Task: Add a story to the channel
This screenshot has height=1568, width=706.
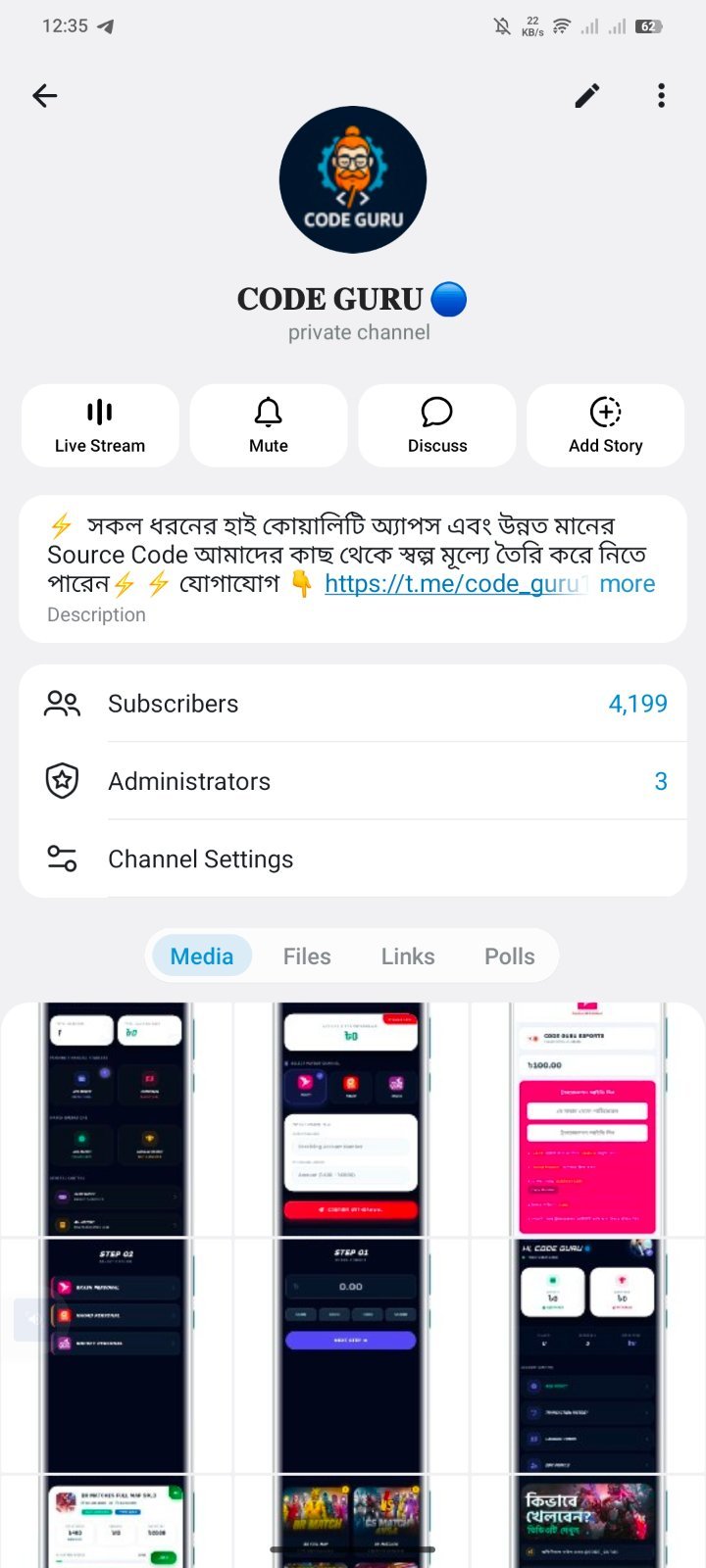Action: pos(606,425)
